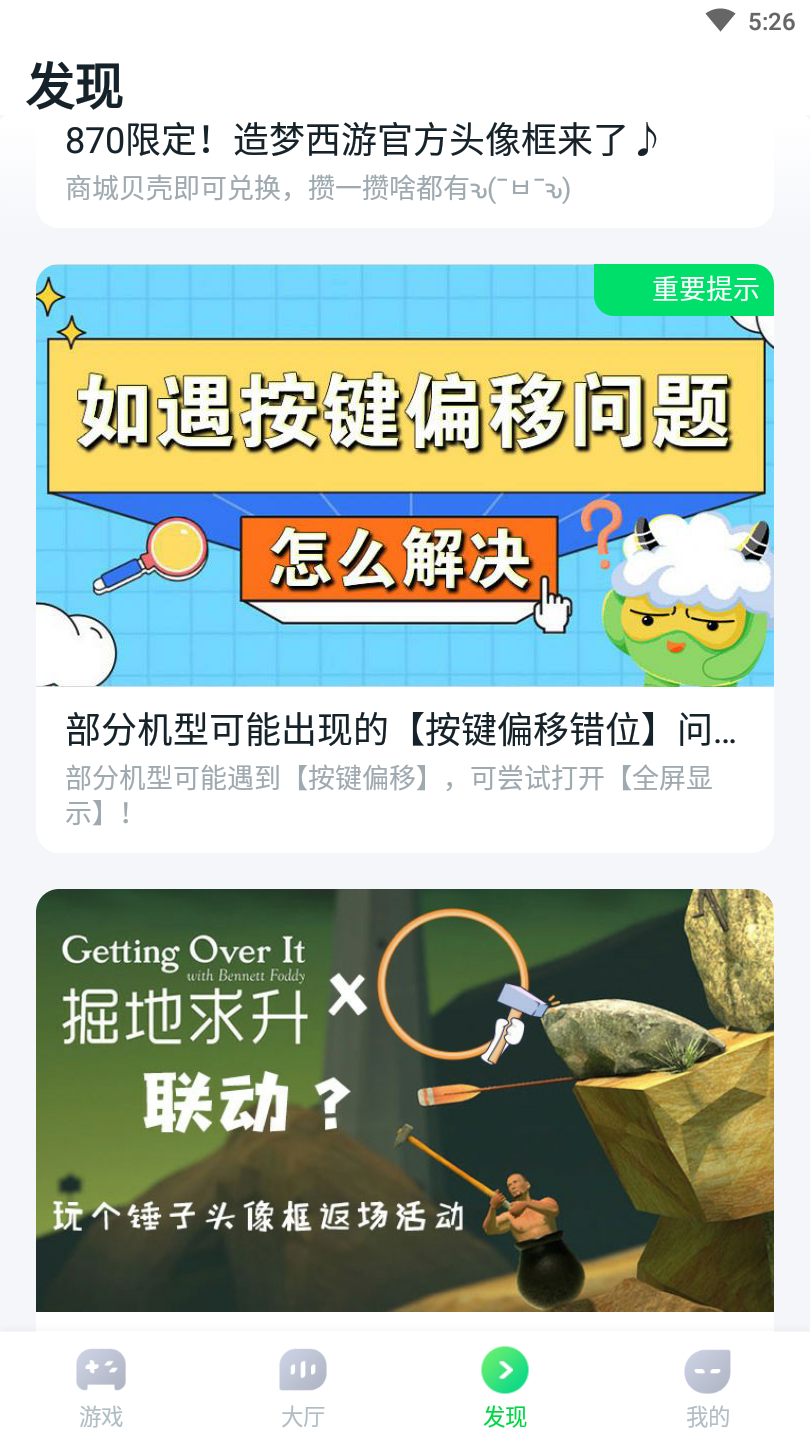Switch to the 大厅 tab
810x1440 pixels.
(x=303, y=1387)
